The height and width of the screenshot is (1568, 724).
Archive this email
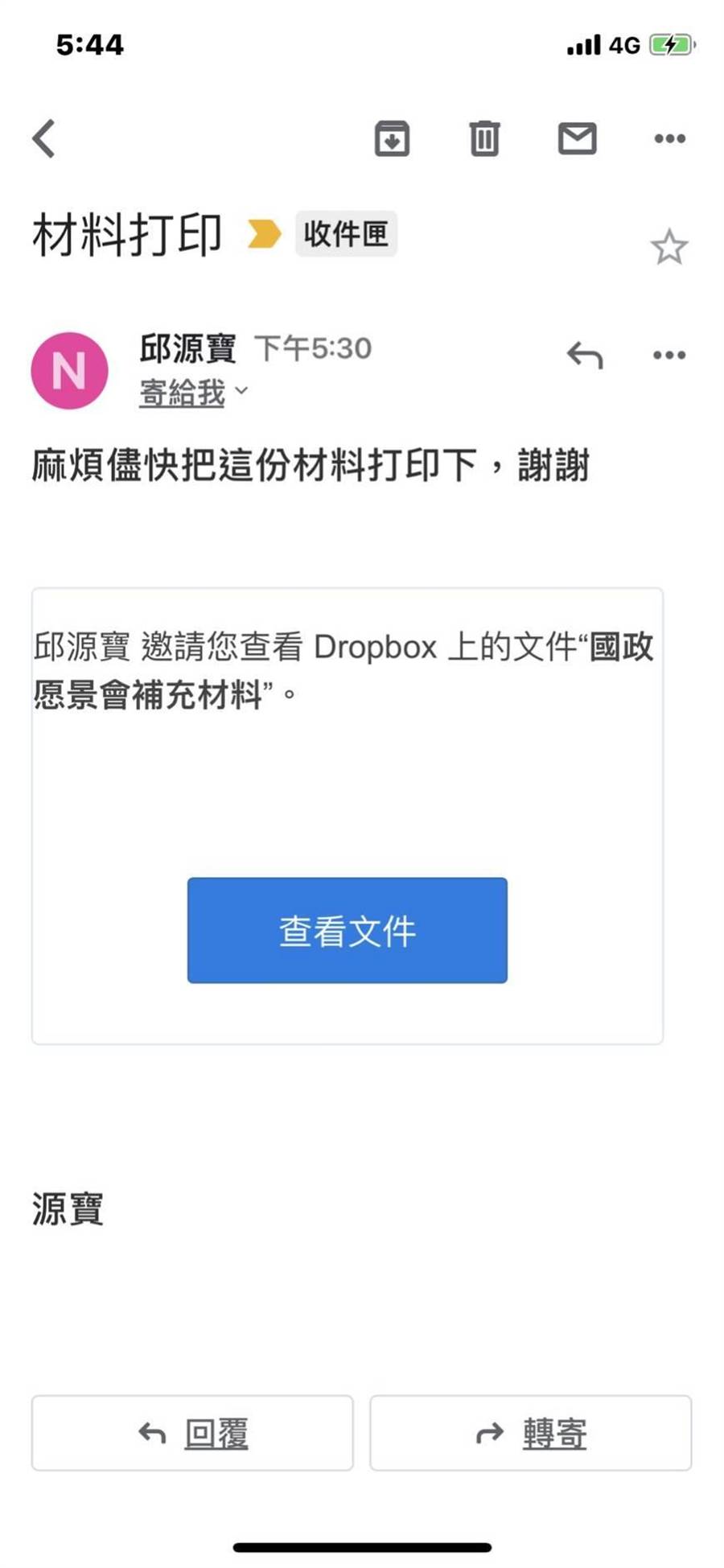pyautogui.click(x=392, y=138)
